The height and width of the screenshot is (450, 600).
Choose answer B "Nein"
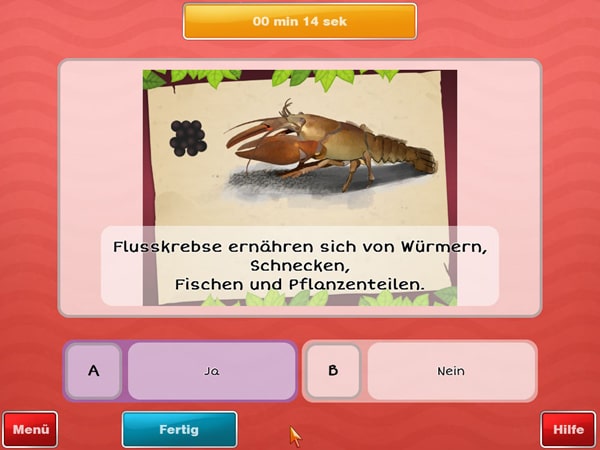click(450, 371)
